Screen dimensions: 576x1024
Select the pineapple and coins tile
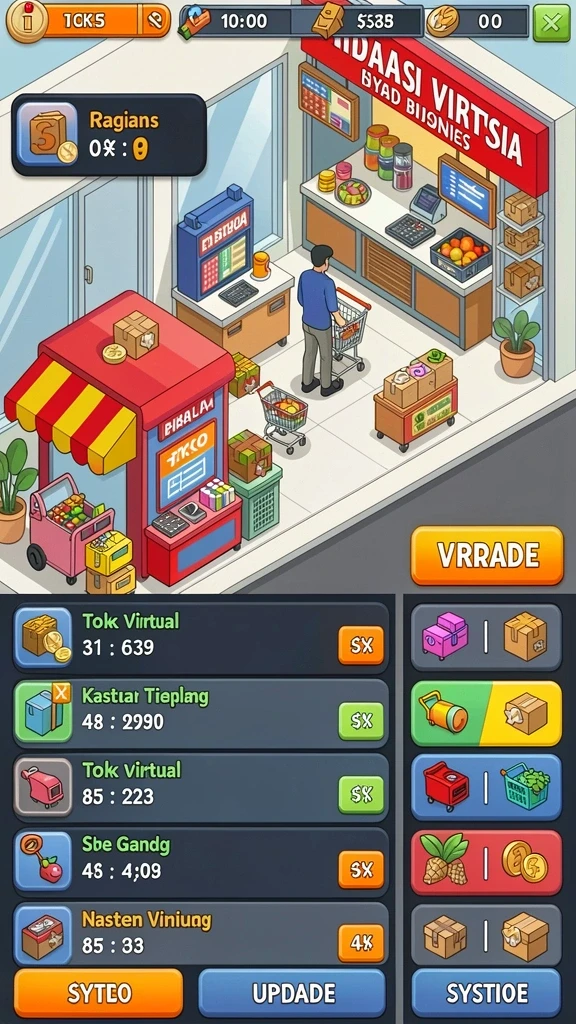pos(487,862)
